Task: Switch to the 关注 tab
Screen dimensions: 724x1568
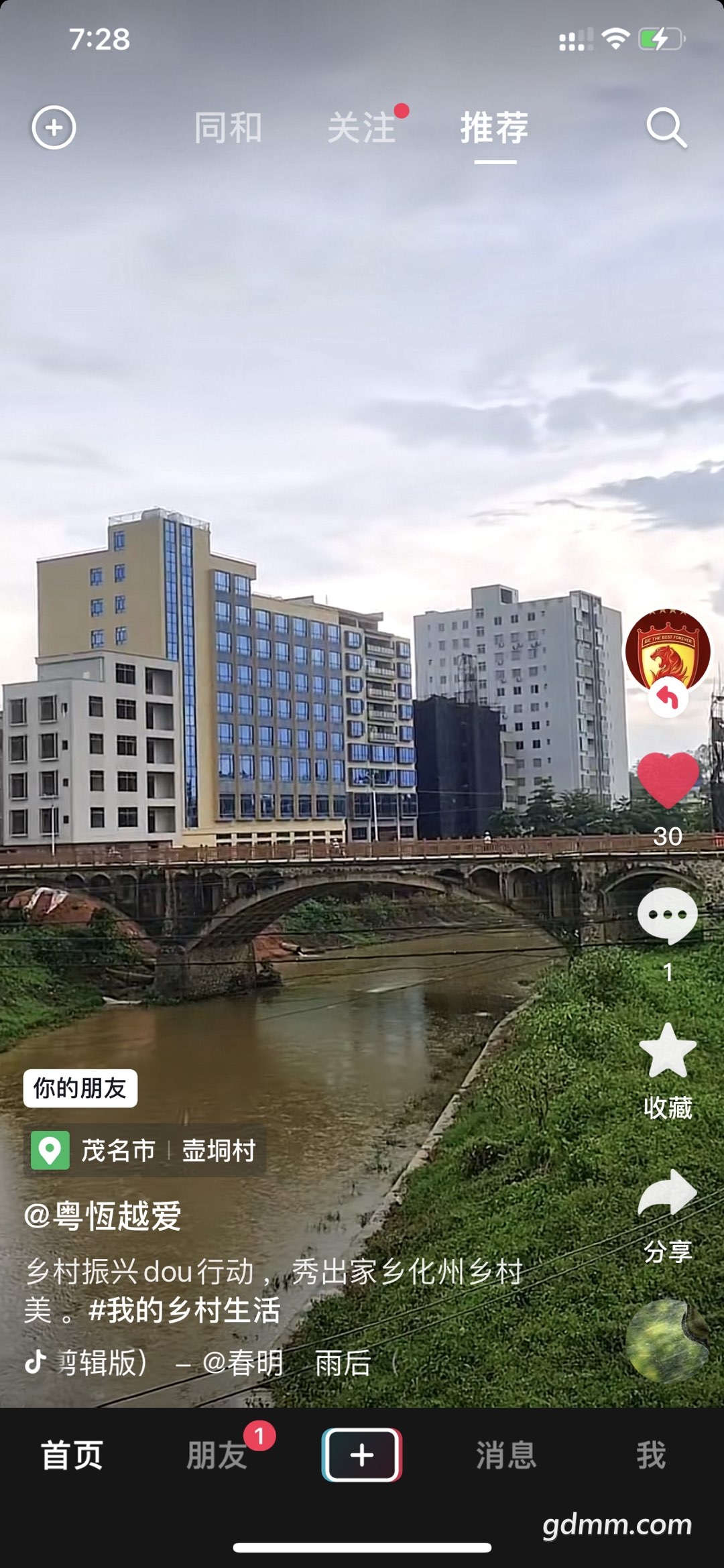Action: [x=362, y=127]
